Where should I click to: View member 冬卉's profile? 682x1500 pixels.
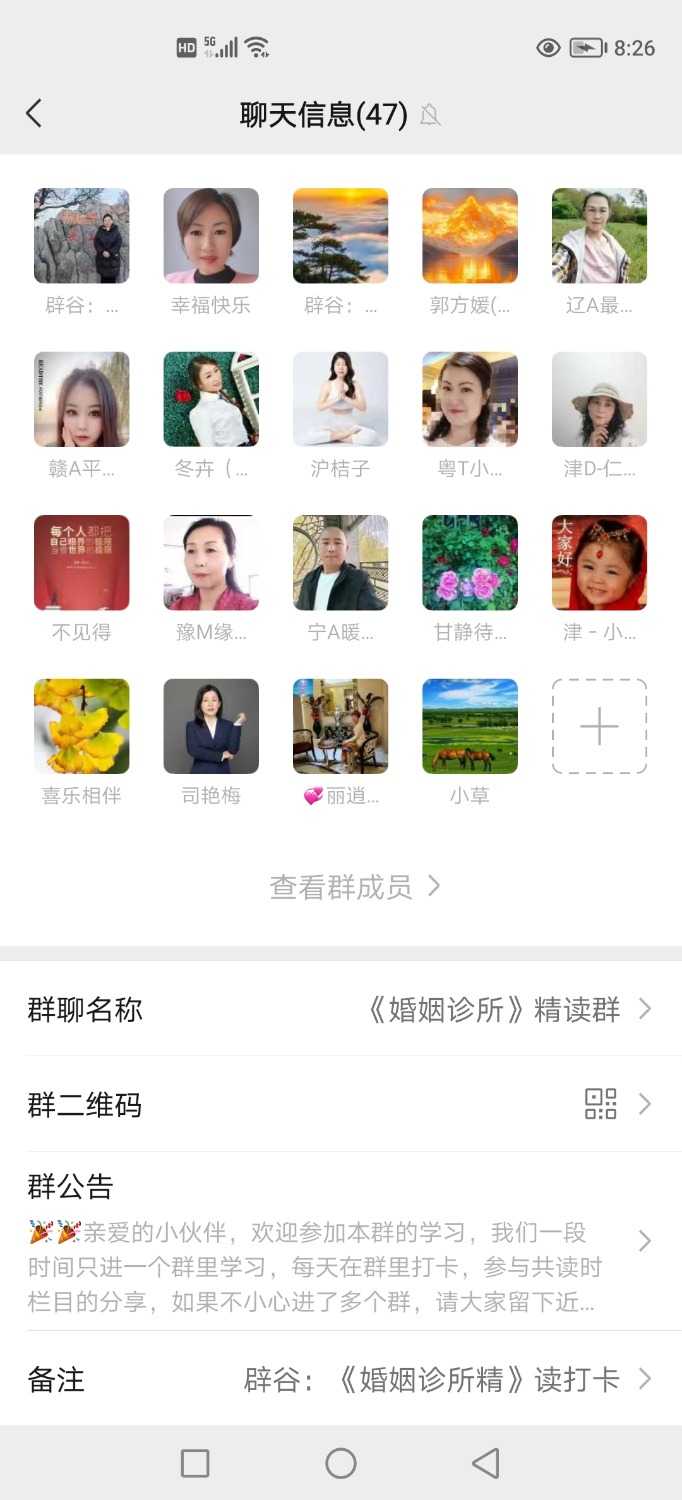pyautogui.click(x=211, y=399)
